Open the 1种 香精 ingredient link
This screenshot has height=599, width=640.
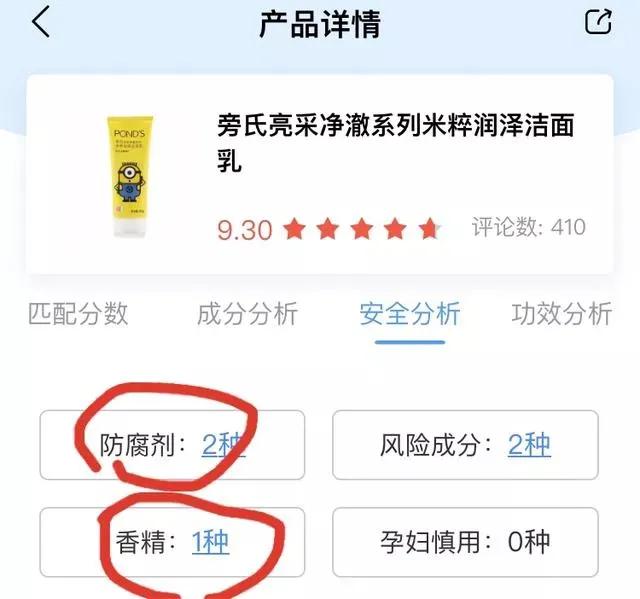210,542
